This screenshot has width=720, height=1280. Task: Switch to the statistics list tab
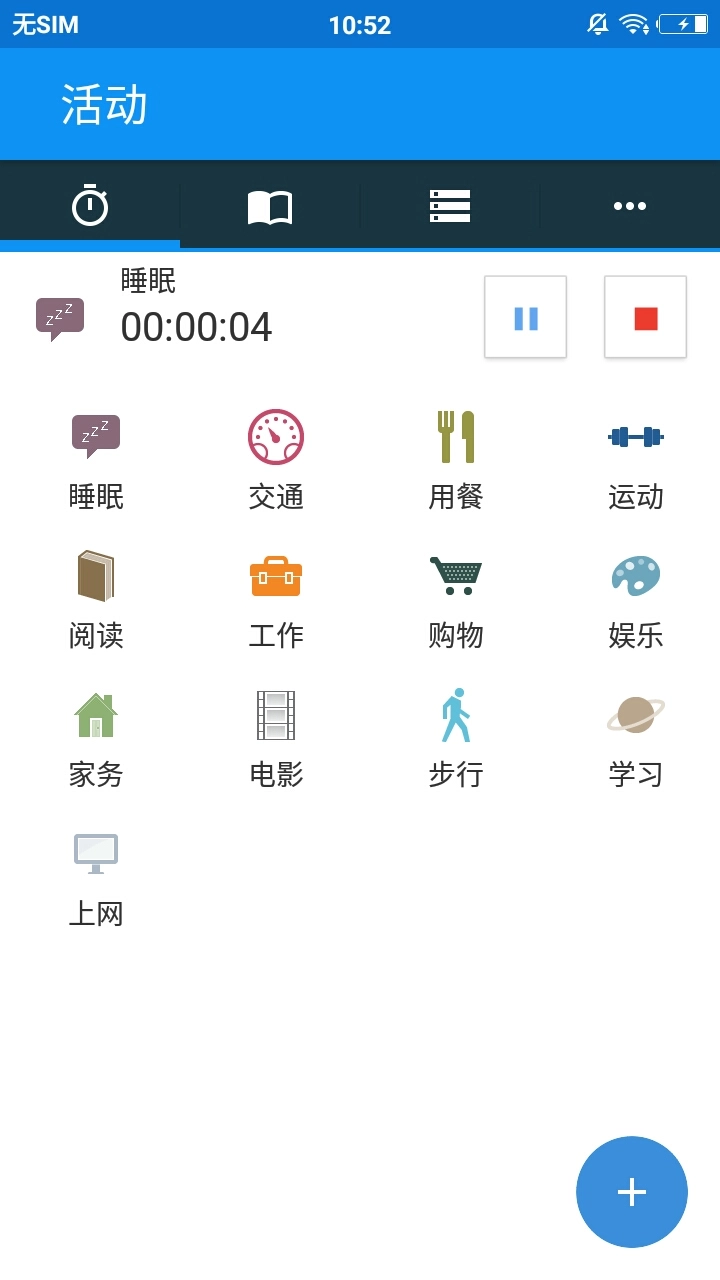[x=450, y=205]
